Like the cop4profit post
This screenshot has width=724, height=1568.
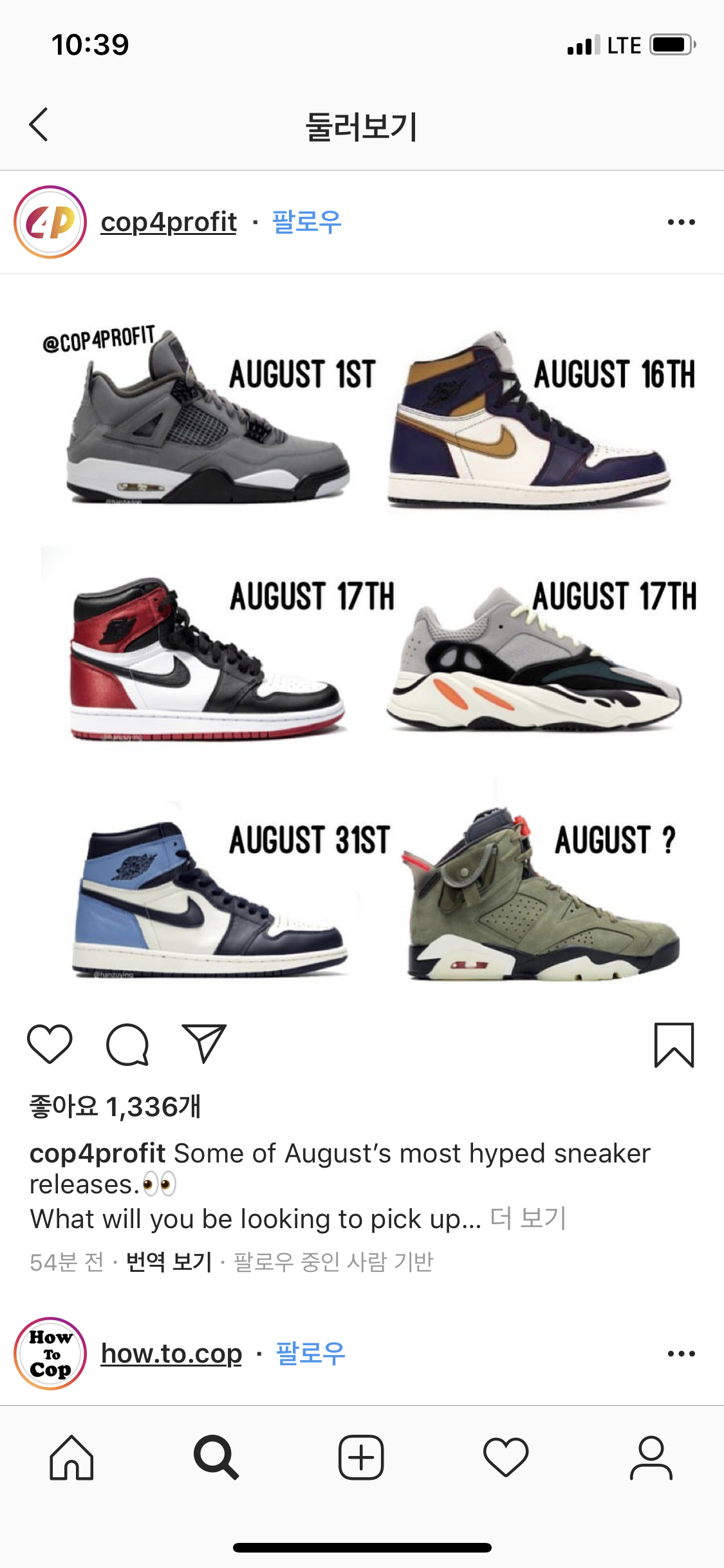(50, 1044)
